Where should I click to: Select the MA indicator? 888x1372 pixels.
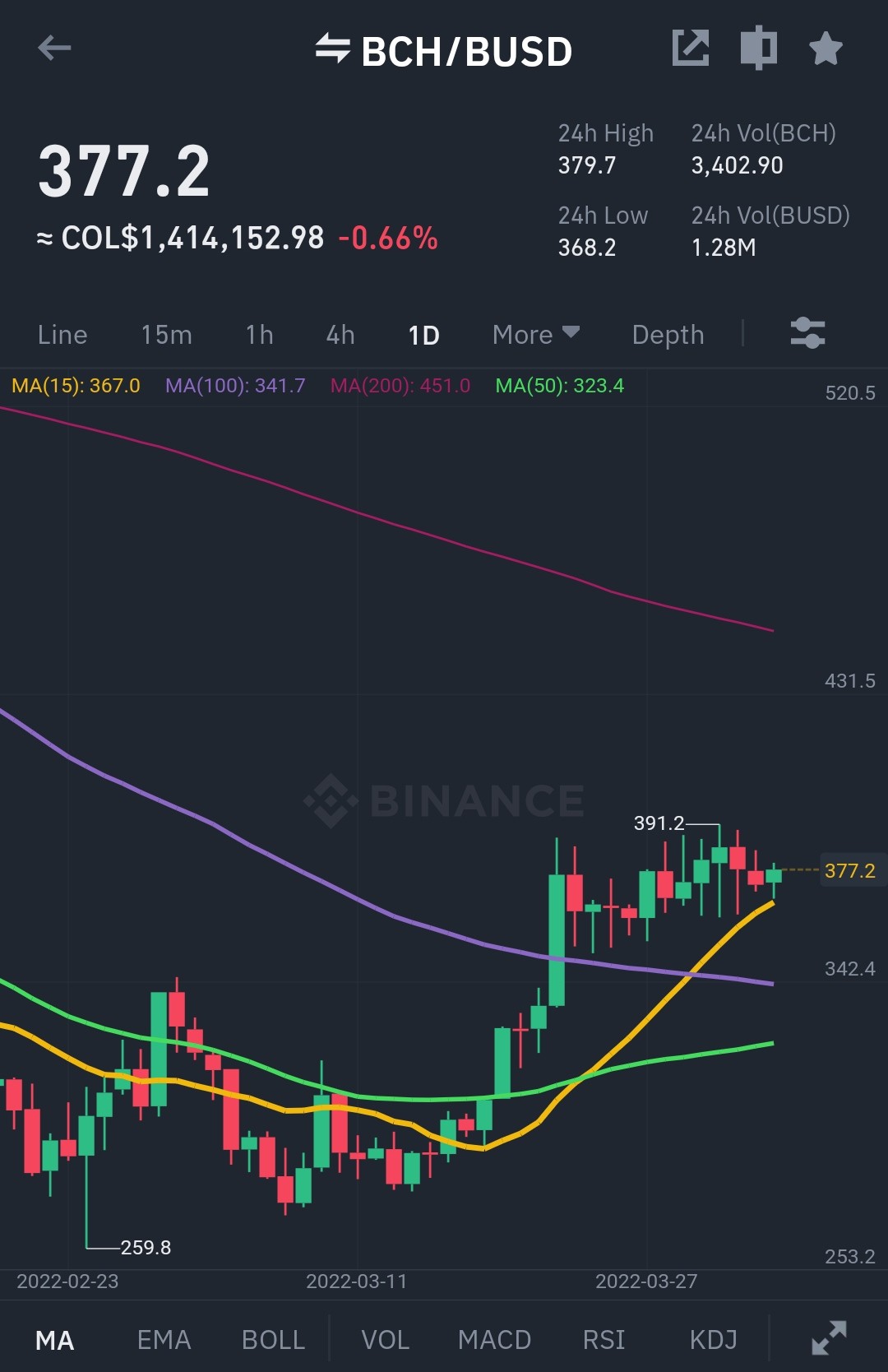tap(55, 1340)
